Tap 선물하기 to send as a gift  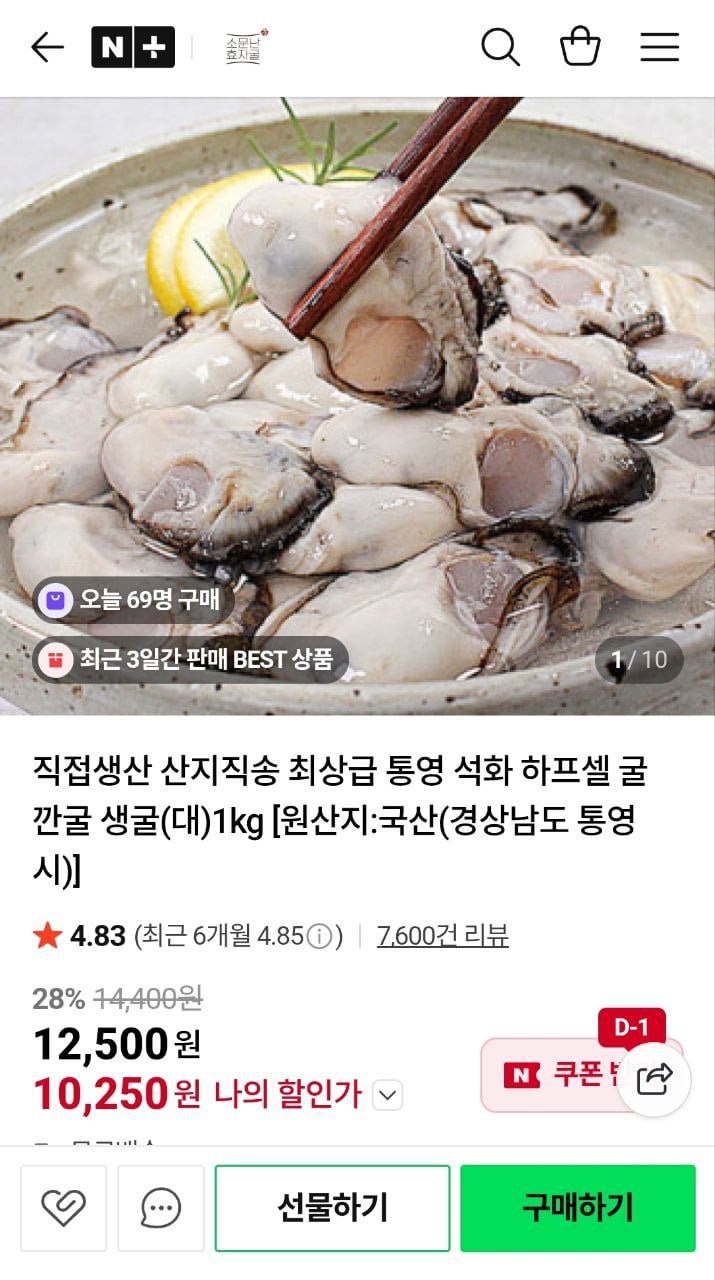pyautogui.click(x=333, y=1208)
